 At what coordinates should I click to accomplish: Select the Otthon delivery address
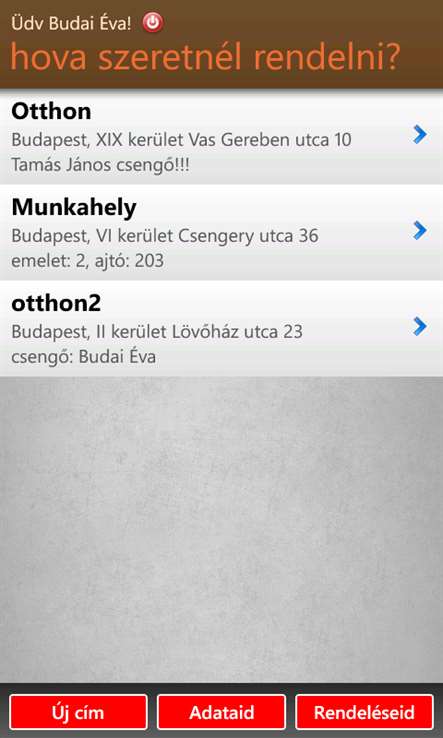point(221,137)
